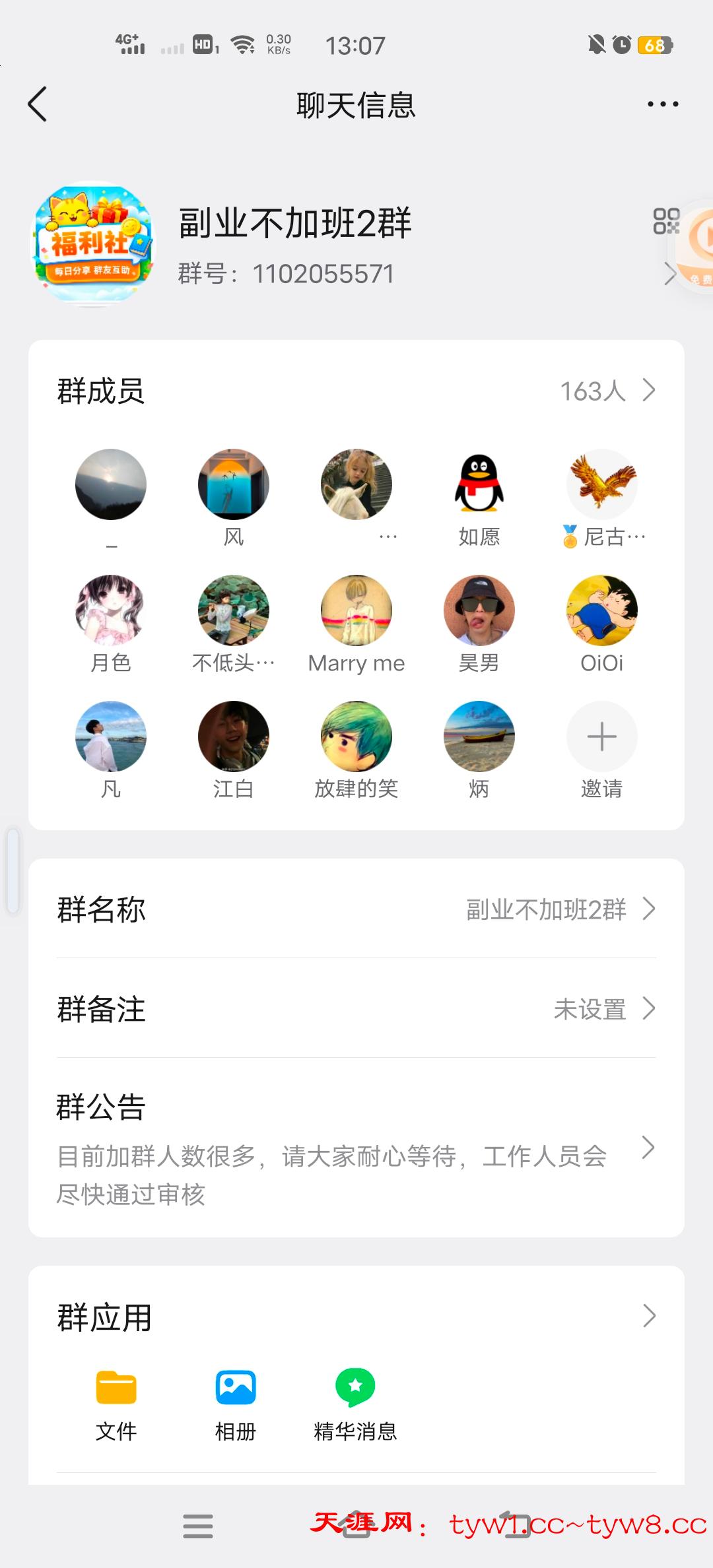View member 江白's profile

coord(234,737)
